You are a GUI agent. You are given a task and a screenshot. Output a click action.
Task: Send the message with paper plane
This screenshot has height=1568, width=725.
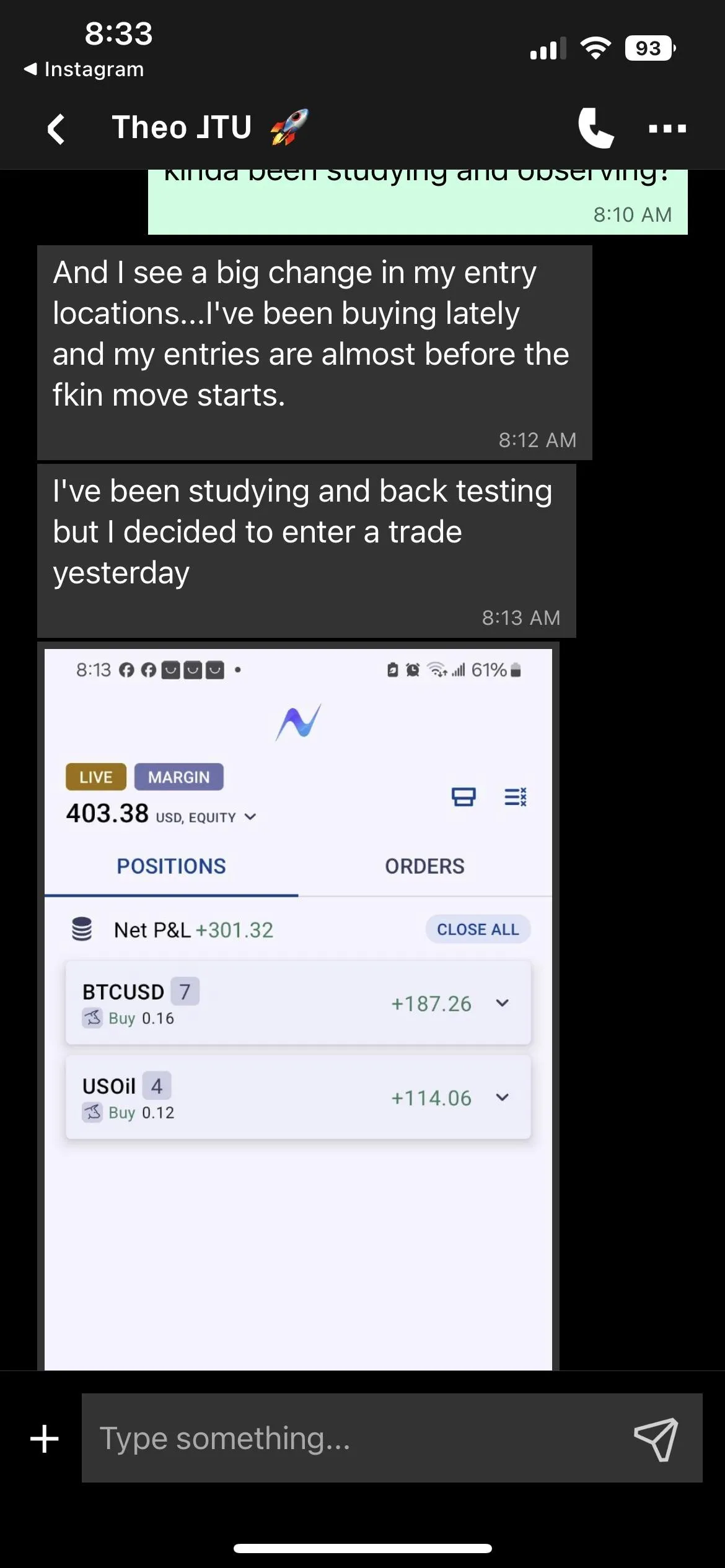pos(656,1438)
